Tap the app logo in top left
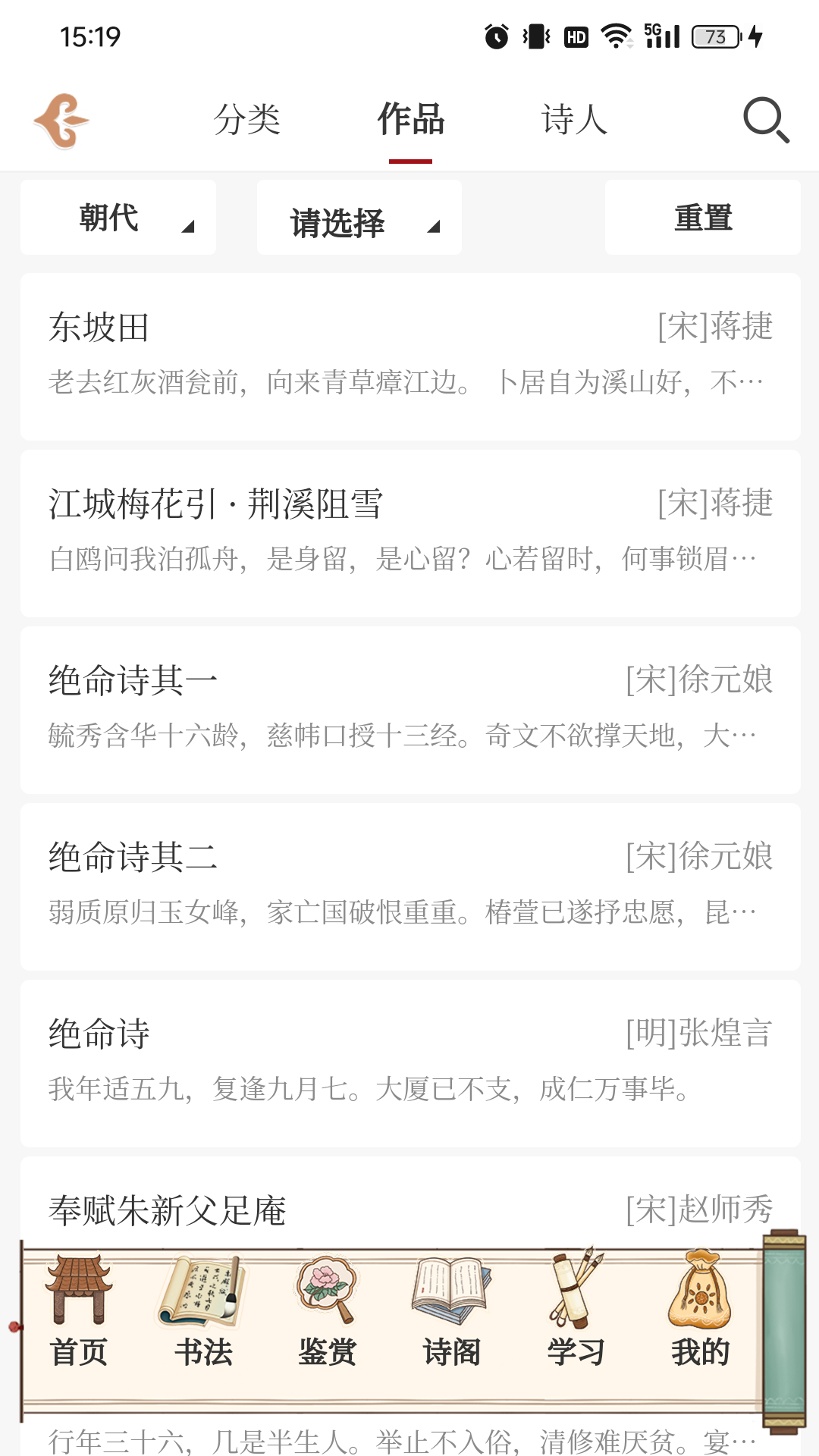819x1456 pixels. coord(61,120)
